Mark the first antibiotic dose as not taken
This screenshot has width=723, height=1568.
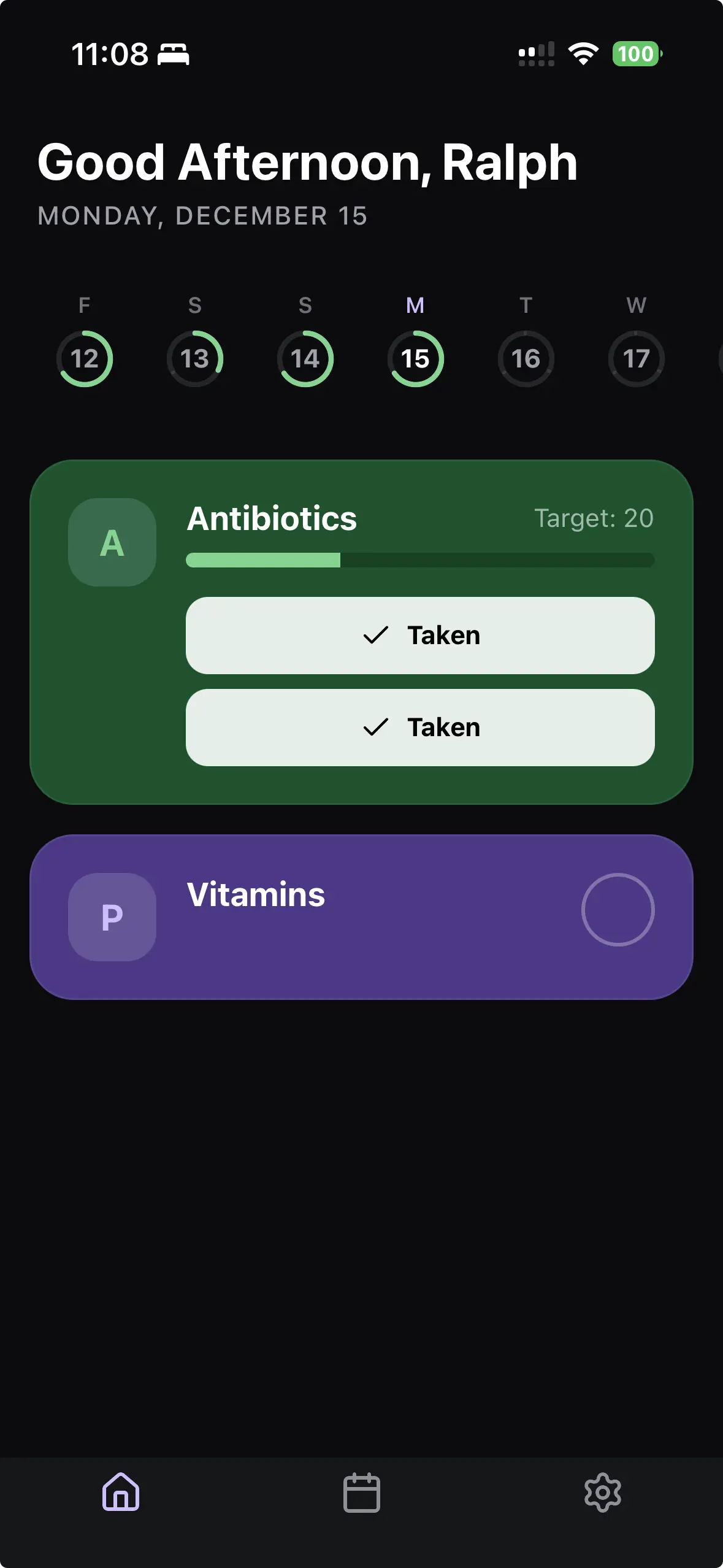click(x=420, y=636)
